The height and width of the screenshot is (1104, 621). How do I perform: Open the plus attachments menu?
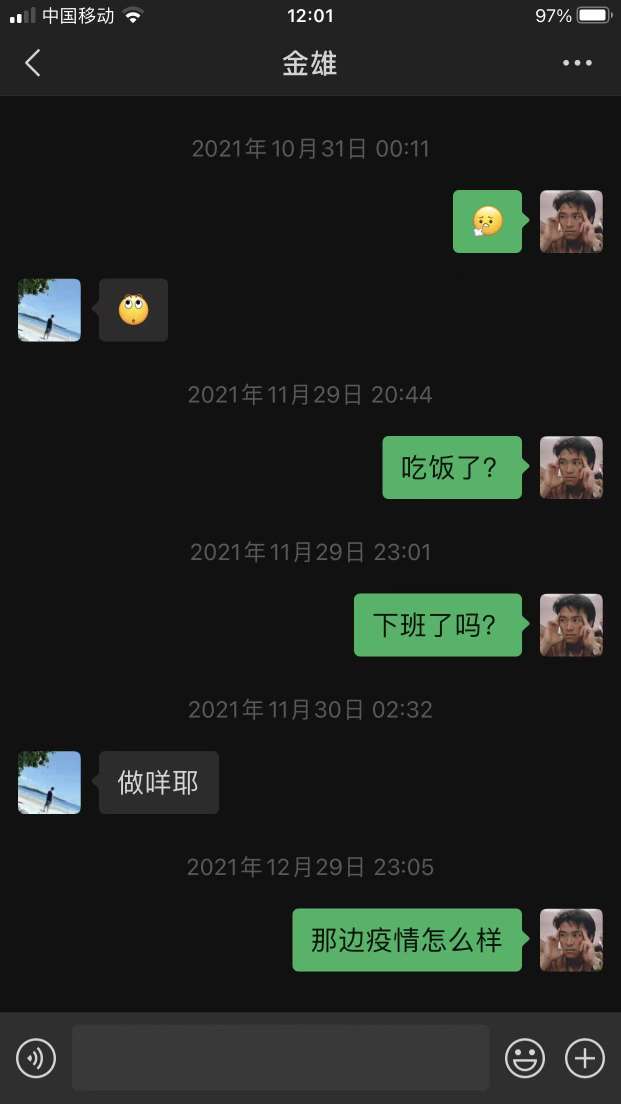pos(585,1057)
